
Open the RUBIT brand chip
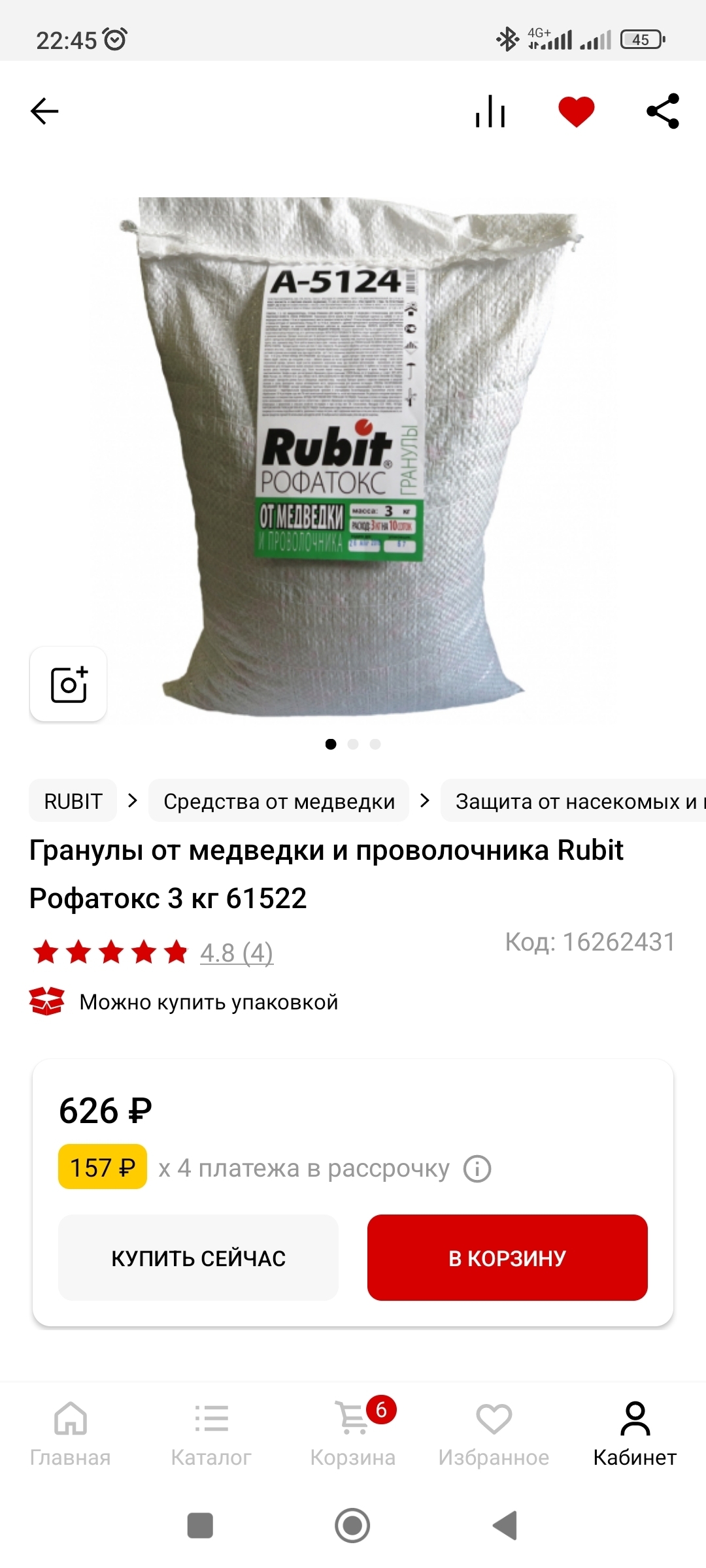[73, 801]
